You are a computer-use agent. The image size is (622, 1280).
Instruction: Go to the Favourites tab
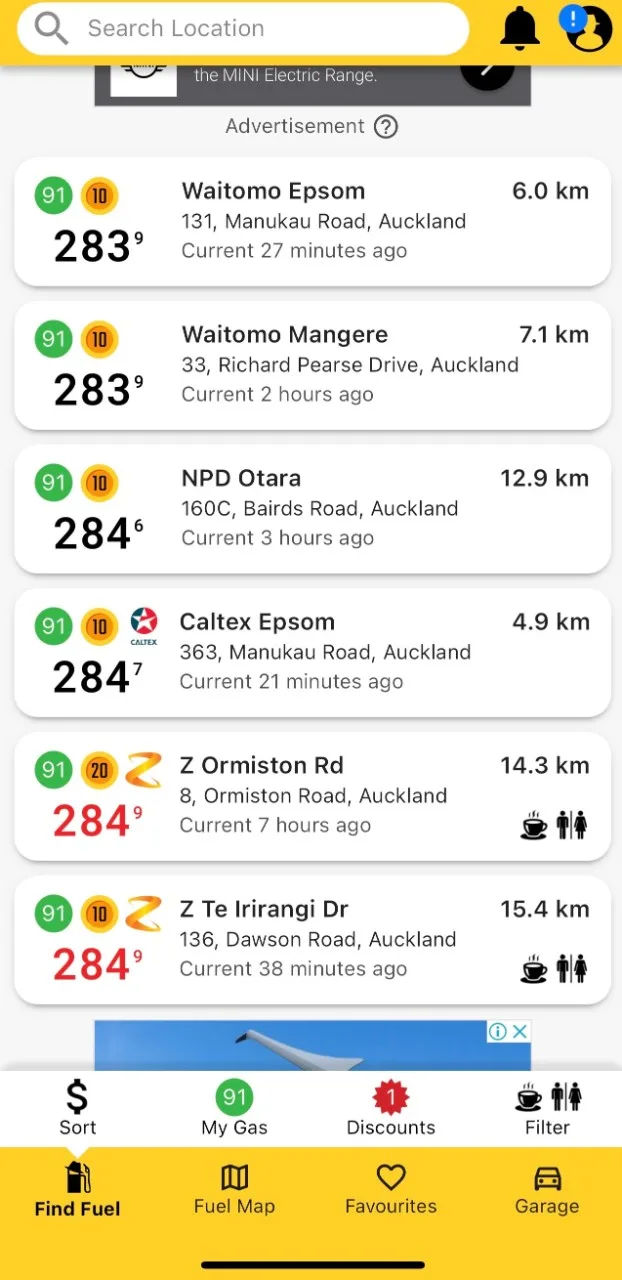pyautogui.click(x=391, y=1189)
